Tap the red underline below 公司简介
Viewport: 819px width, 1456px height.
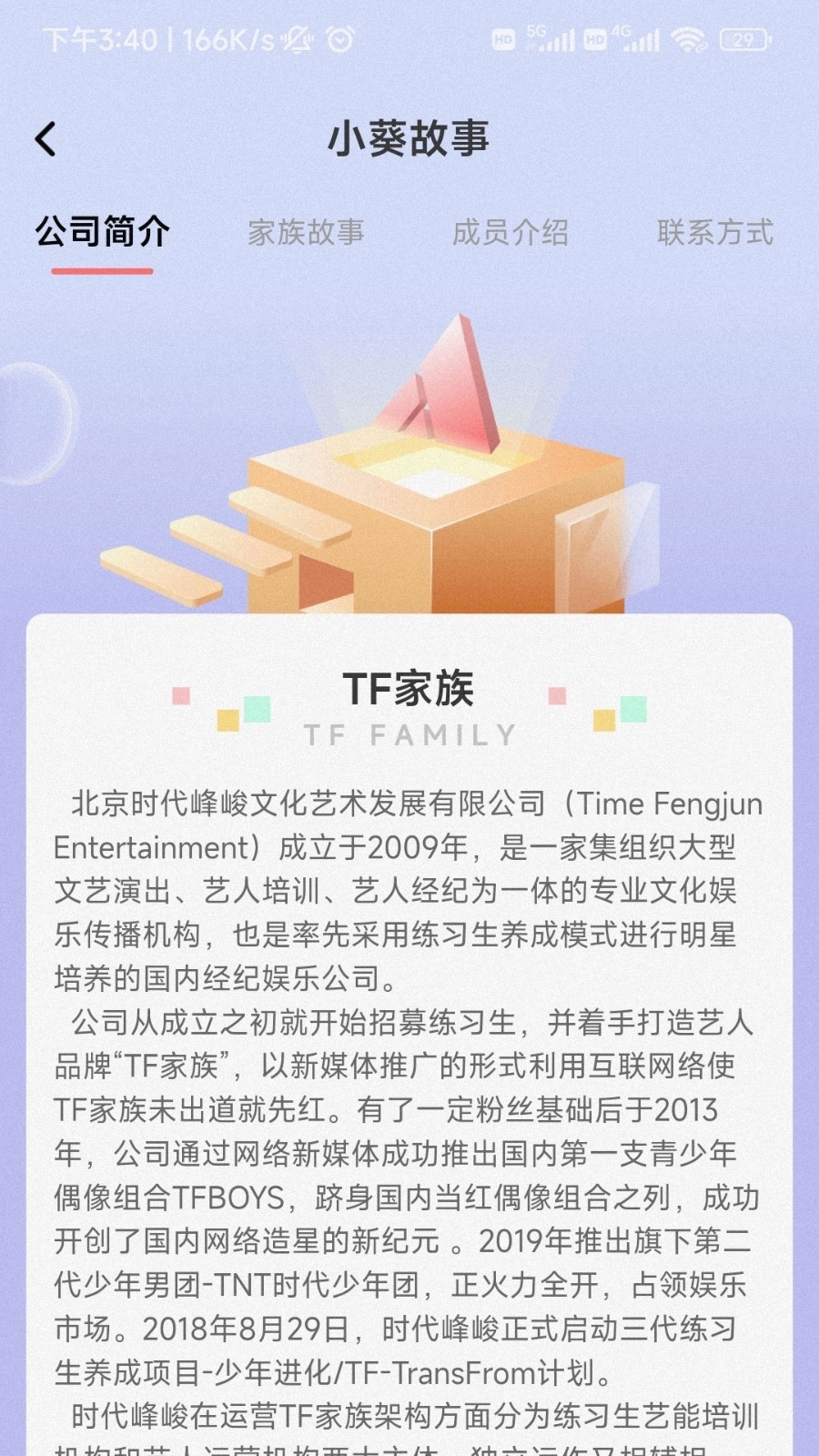(103, 269)
